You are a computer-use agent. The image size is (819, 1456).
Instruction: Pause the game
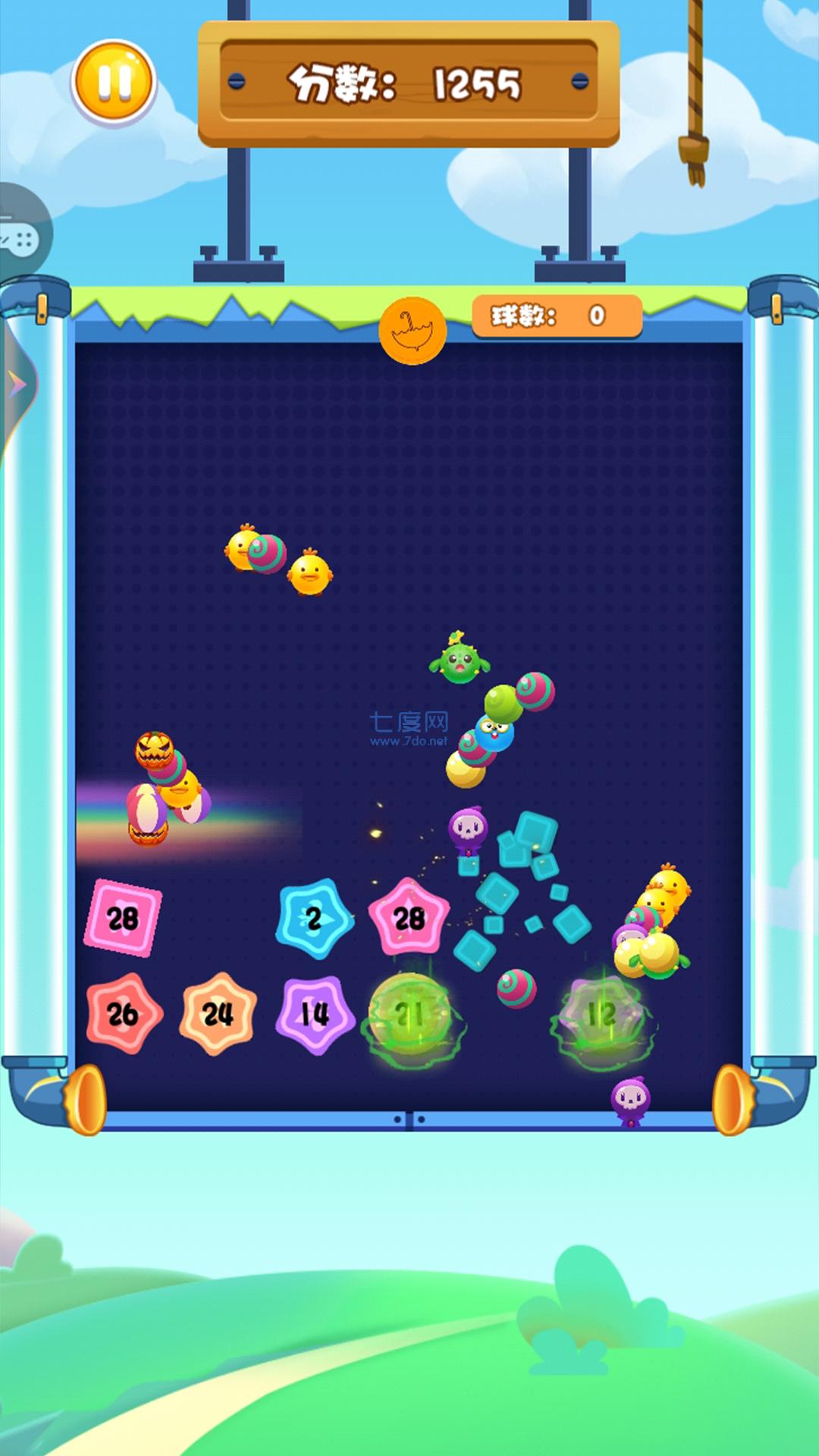tap(115, 81)
